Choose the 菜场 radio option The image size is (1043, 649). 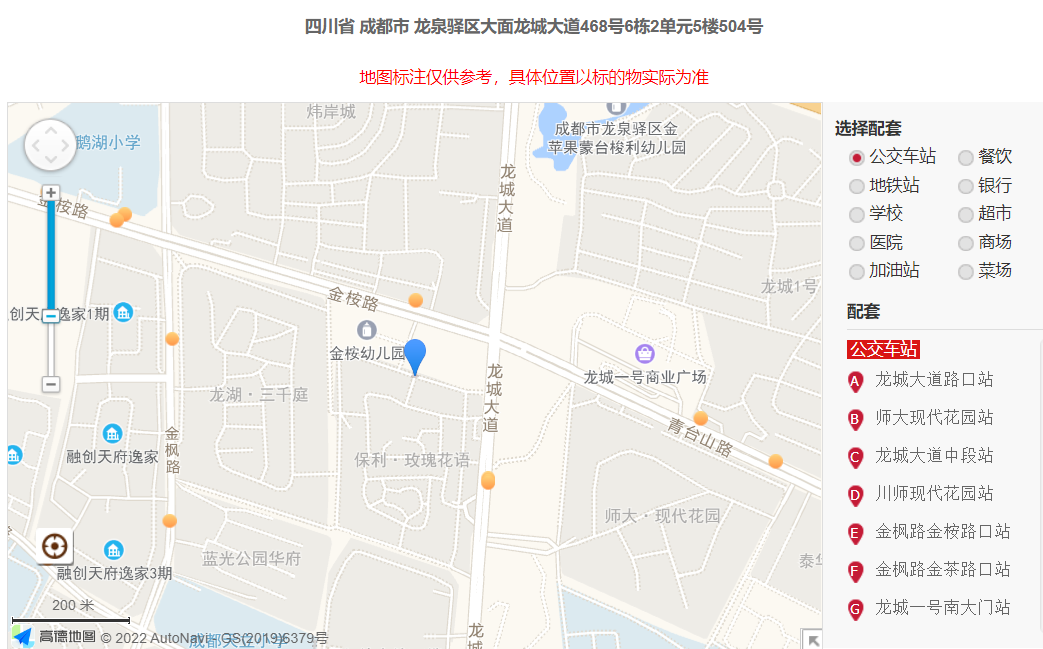[966, 271]
